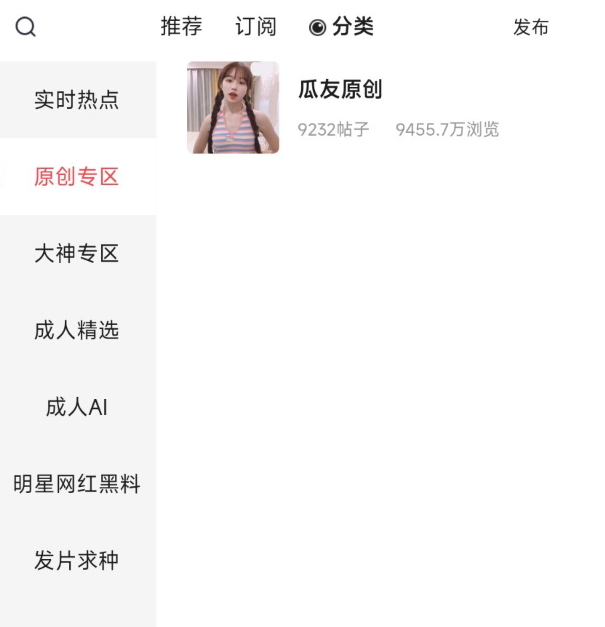Screen dimensions: 605x627
Task: Open the search magnifier icon
Action: click(x=26, y=28)
